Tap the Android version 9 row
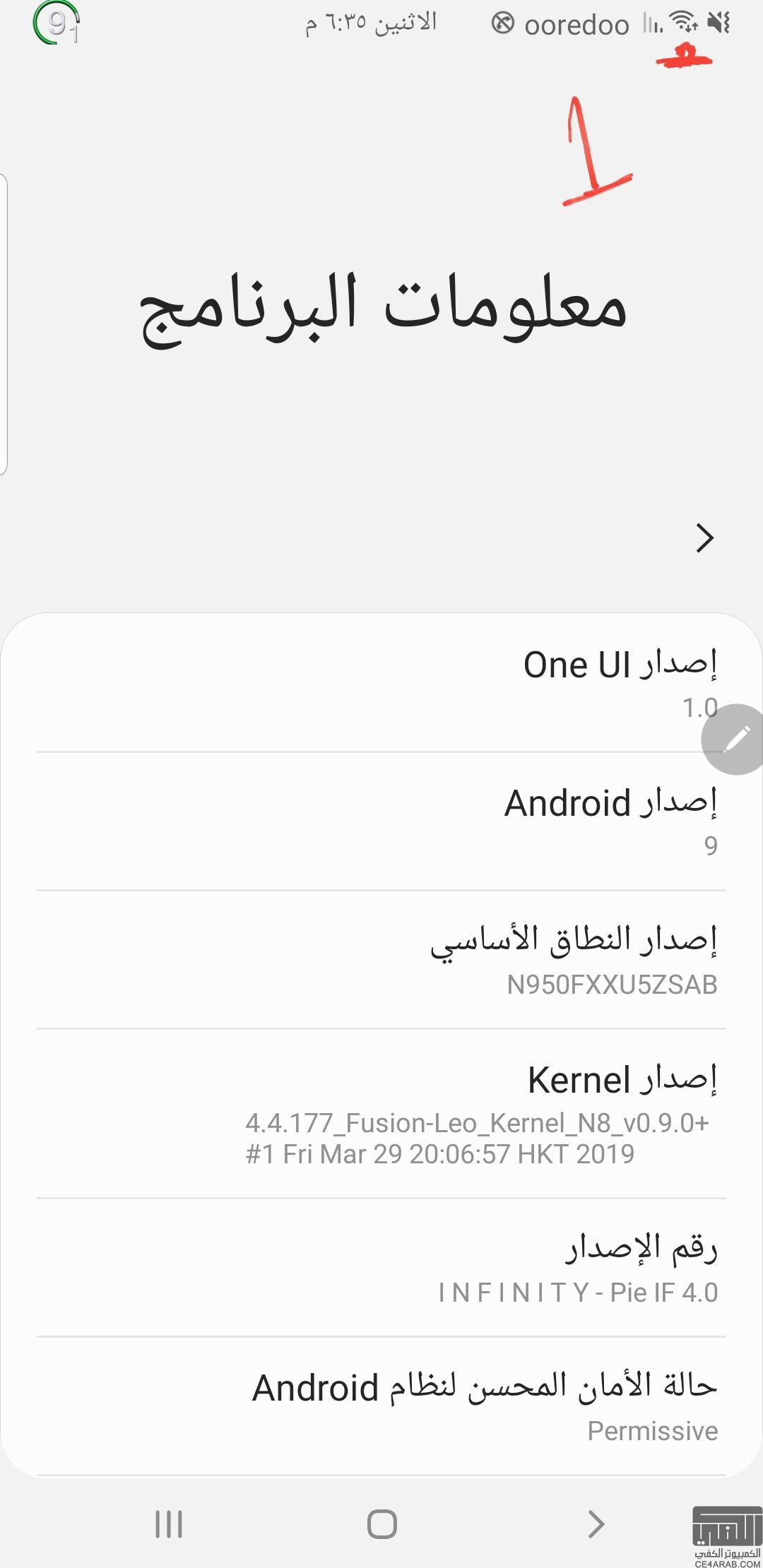Viewport: 763px width, 1568px height. tap(381, 821)
